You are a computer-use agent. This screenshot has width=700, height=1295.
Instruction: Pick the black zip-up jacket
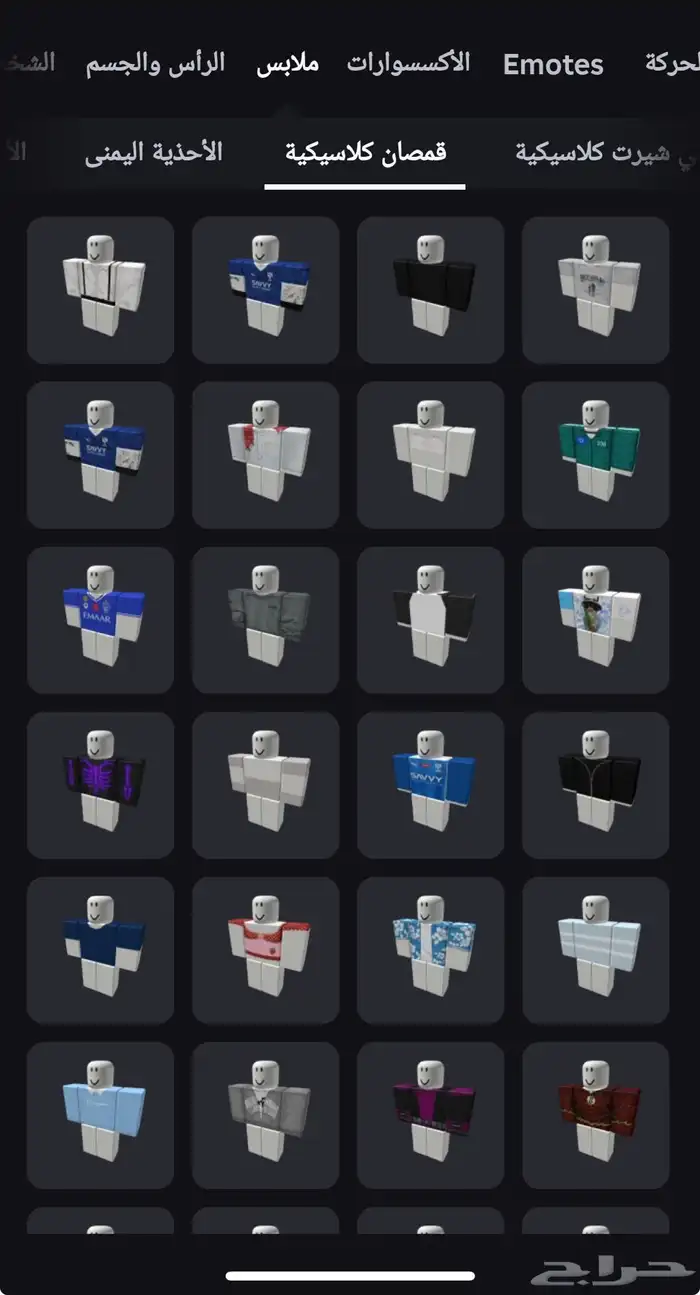pyautogui.click(x=596, y=785)
